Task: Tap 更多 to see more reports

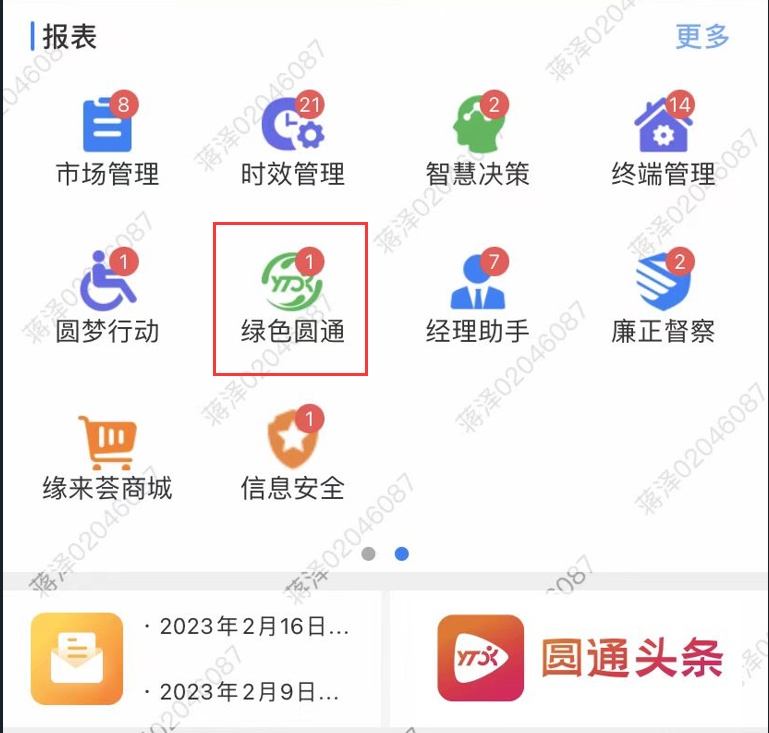Action: click(702, 37)
